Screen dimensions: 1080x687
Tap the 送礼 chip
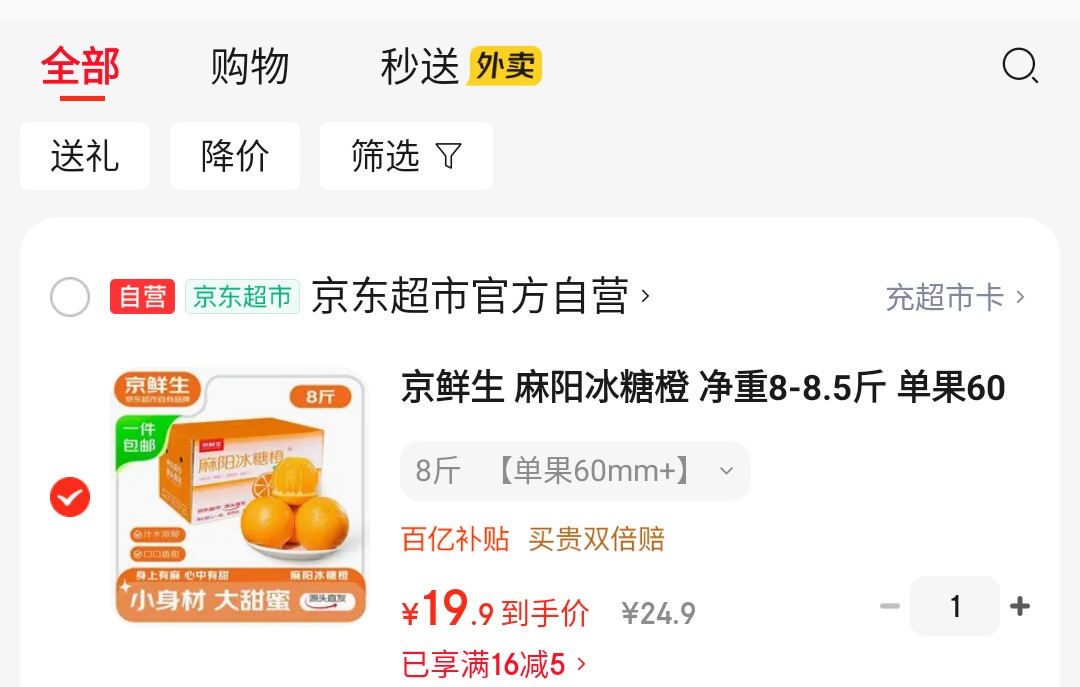pos(85,156)
